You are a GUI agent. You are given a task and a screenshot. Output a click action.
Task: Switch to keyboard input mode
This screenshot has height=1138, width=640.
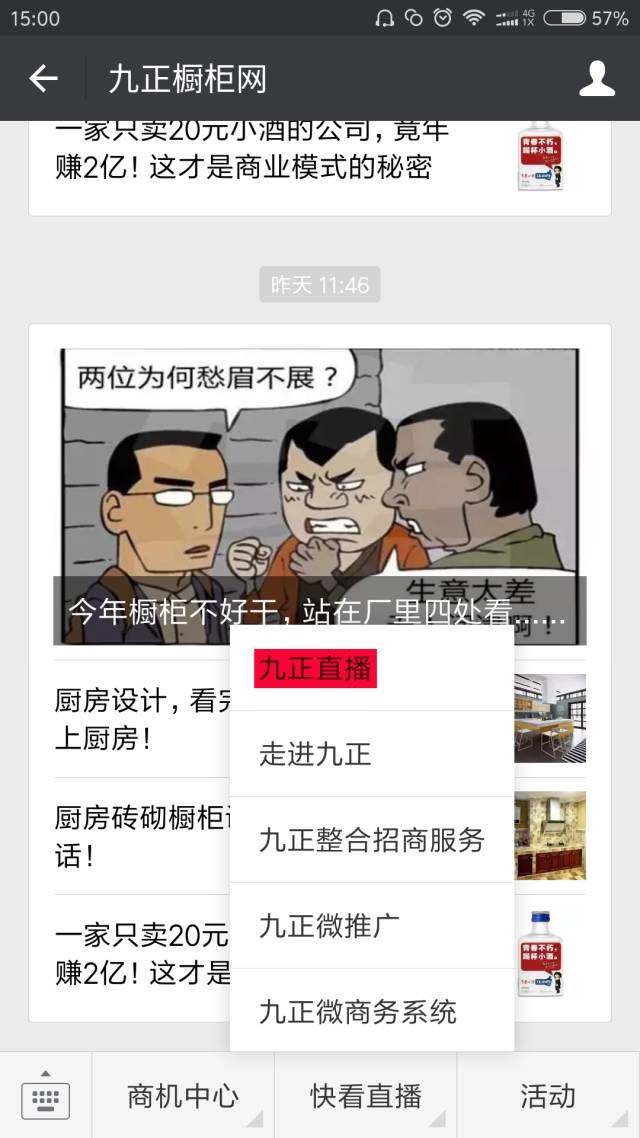[x=46, y=1097]
